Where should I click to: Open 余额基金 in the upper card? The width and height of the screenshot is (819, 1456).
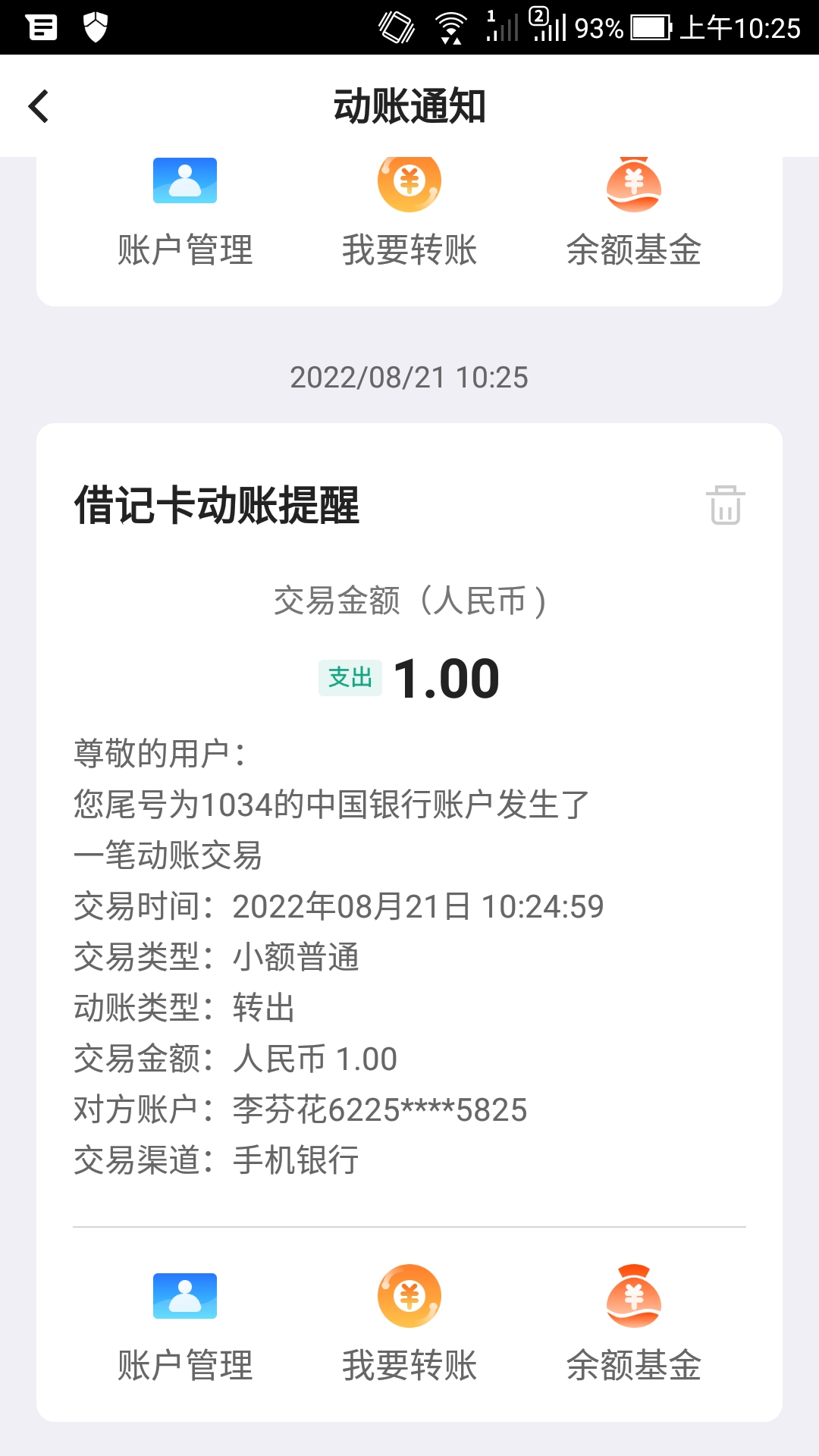634,213
